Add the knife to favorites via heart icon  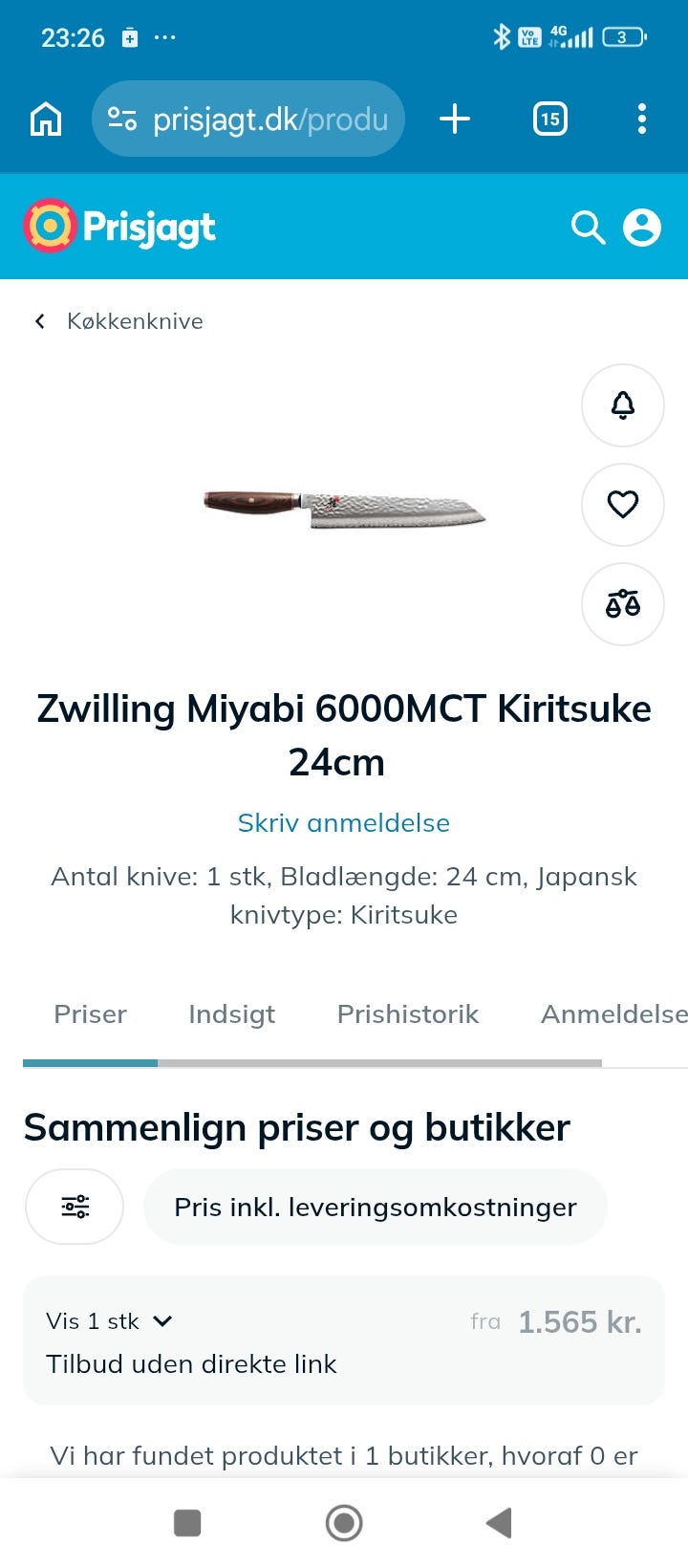(622, 505)
